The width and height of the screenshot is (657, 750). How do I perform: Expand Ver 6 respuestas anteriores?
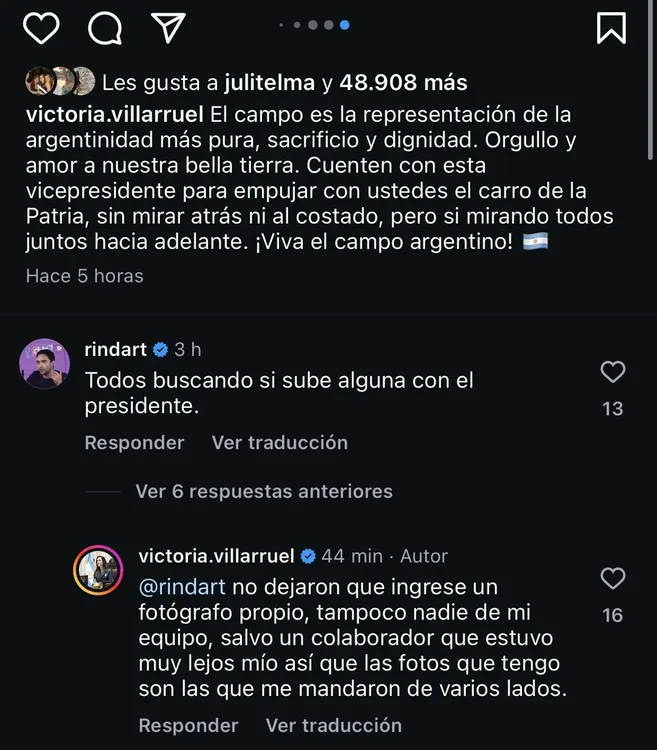(x=263, y=491)
